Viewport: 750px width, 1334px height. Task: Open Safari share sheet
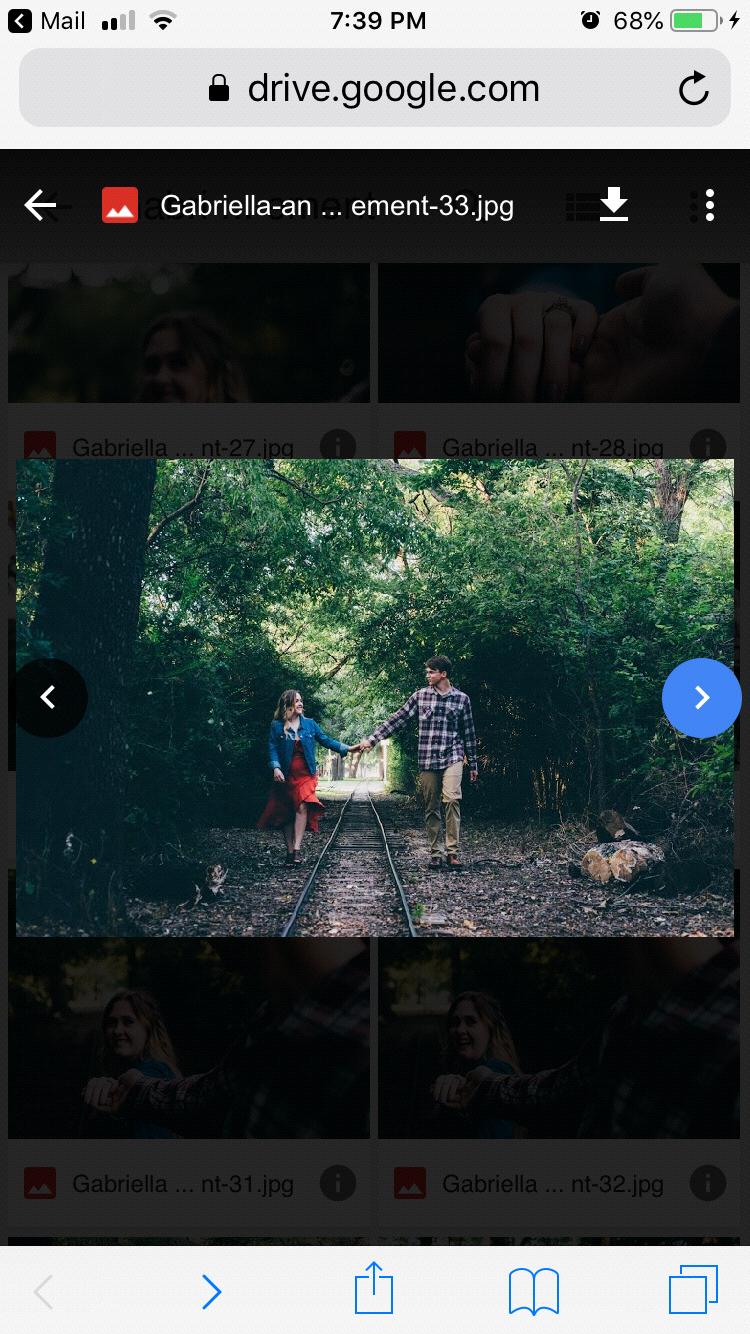[x=374, y=1289]
